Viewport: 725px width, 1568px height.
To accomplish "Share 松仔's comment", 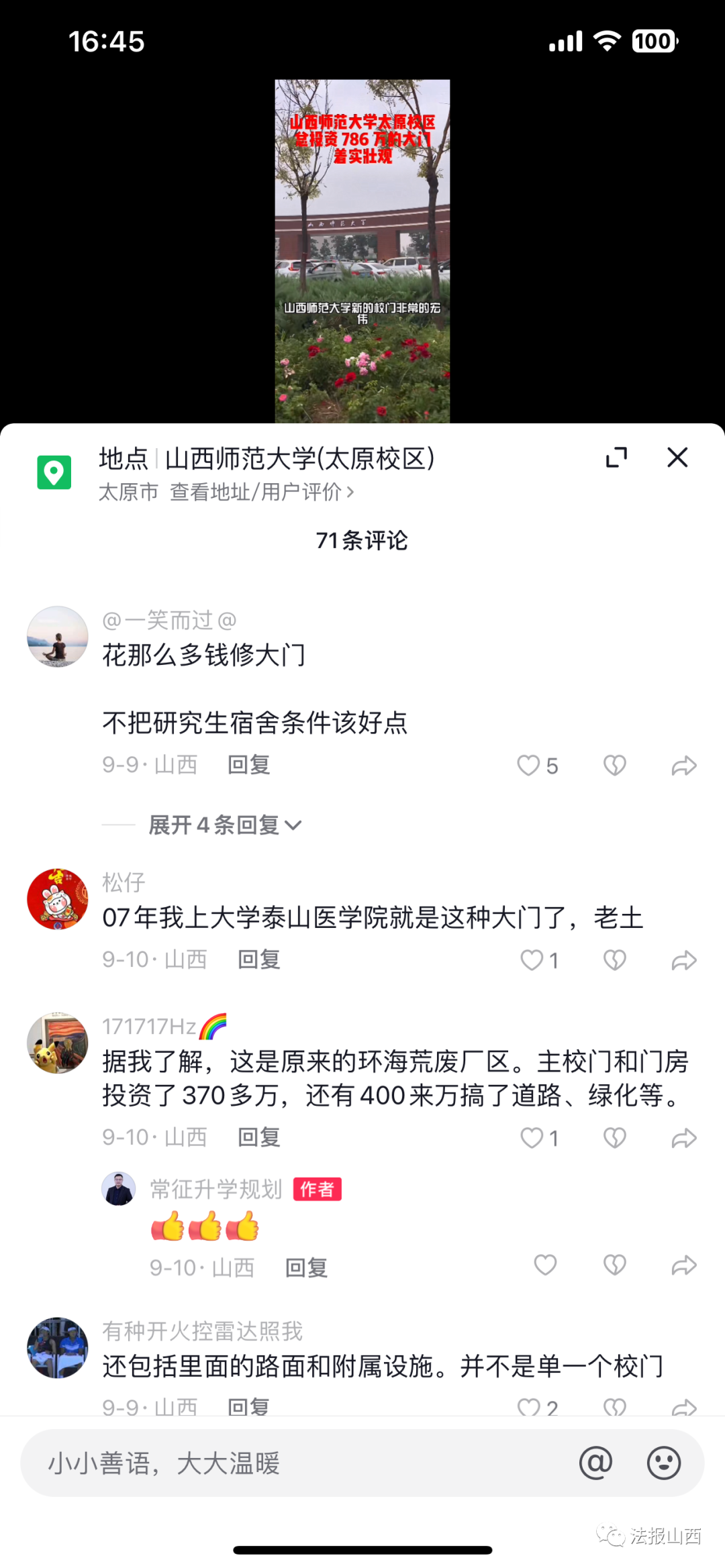I will 684,961.
